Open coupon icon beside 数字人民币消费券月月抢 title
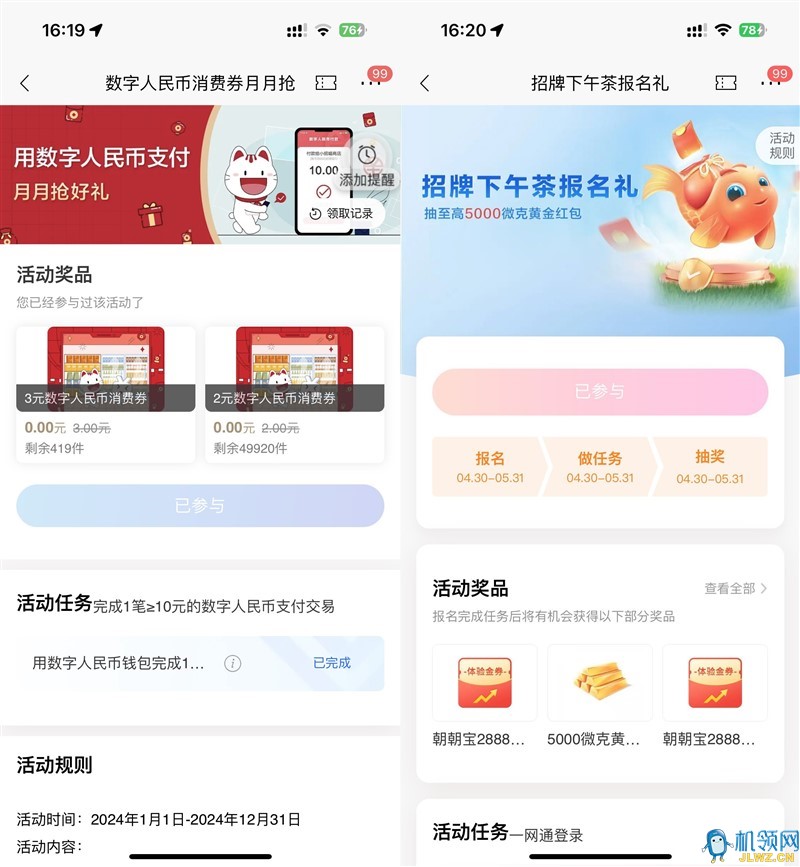 click(325, 84)
